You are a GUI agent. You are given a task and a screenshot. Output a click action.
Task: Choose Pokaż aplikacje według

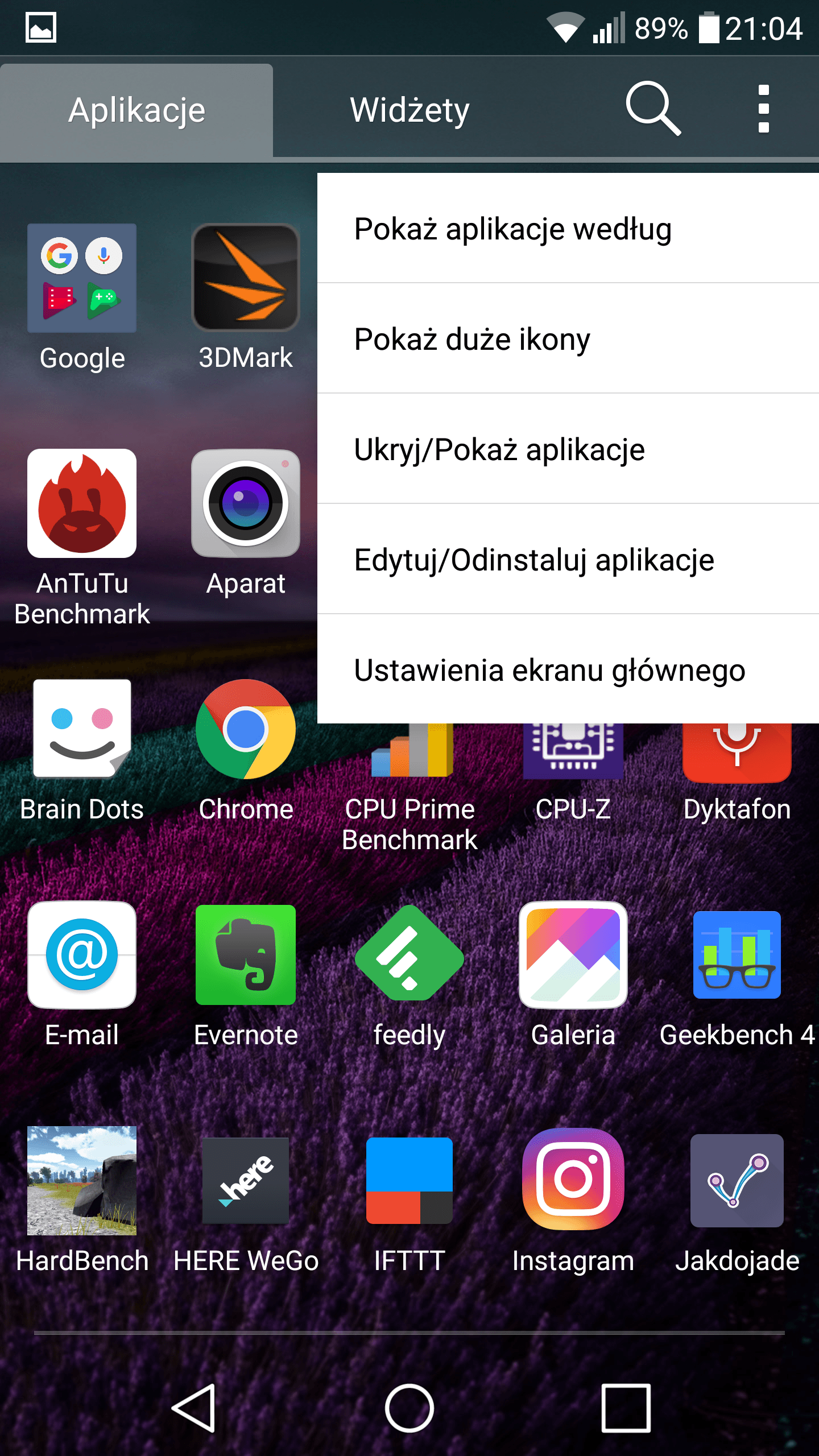568,228
